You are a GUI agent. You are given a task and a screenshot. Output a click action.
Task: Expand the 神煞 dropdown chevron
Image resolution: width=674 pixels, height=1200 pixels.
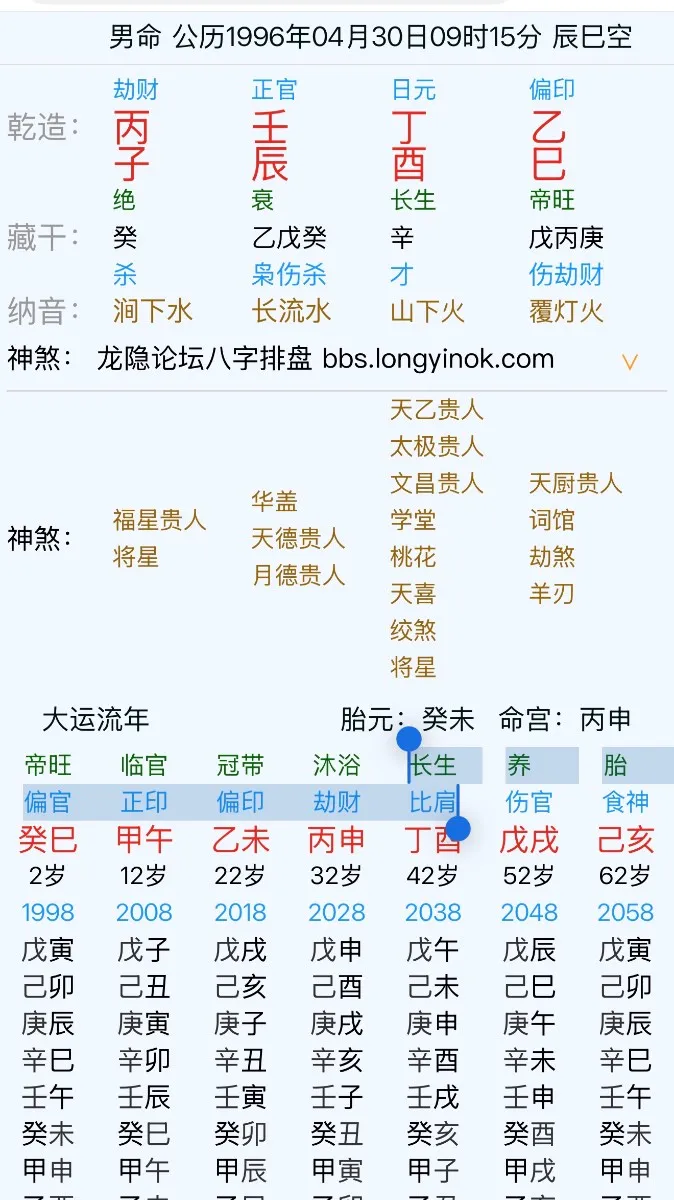[629, 361]
